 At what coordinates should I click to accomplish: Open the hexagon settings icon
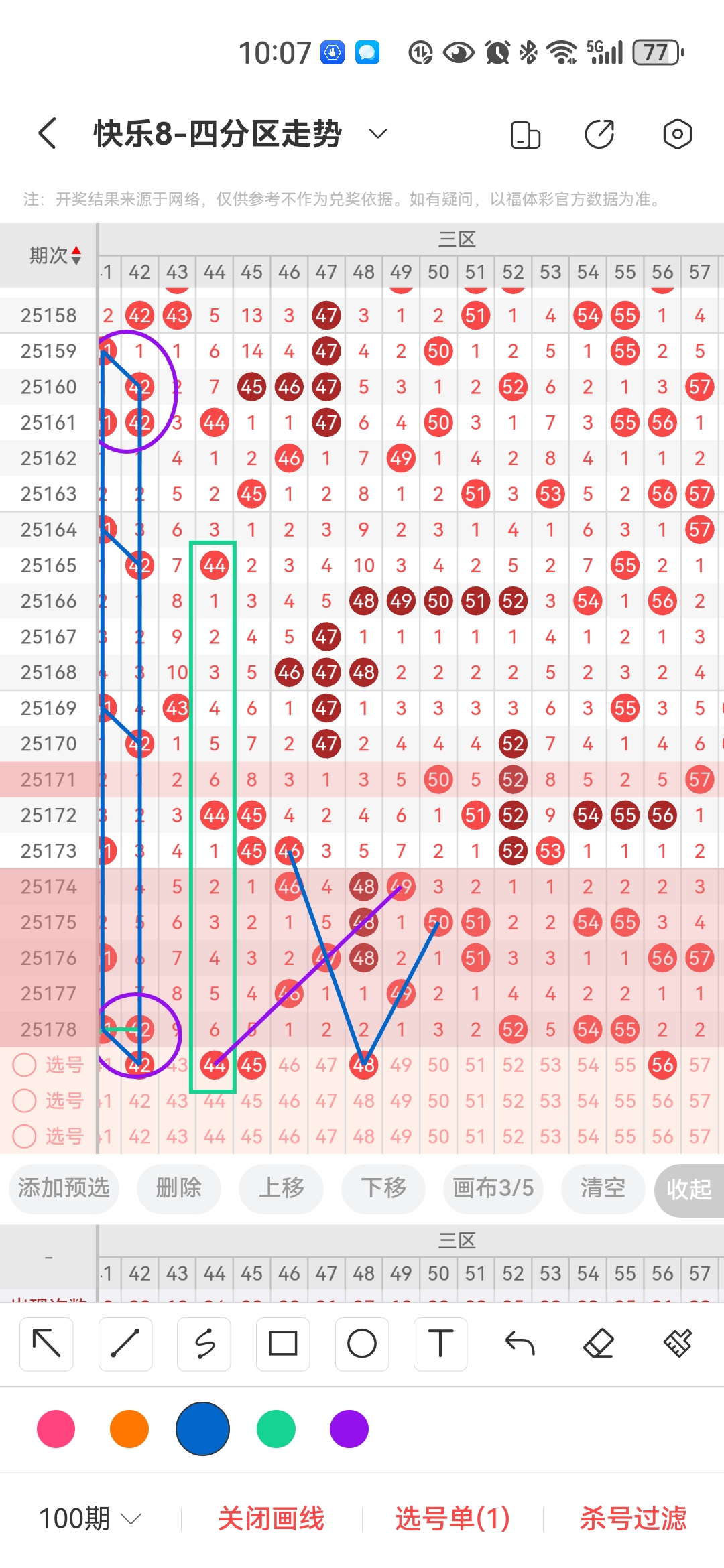tap(677, 134)
